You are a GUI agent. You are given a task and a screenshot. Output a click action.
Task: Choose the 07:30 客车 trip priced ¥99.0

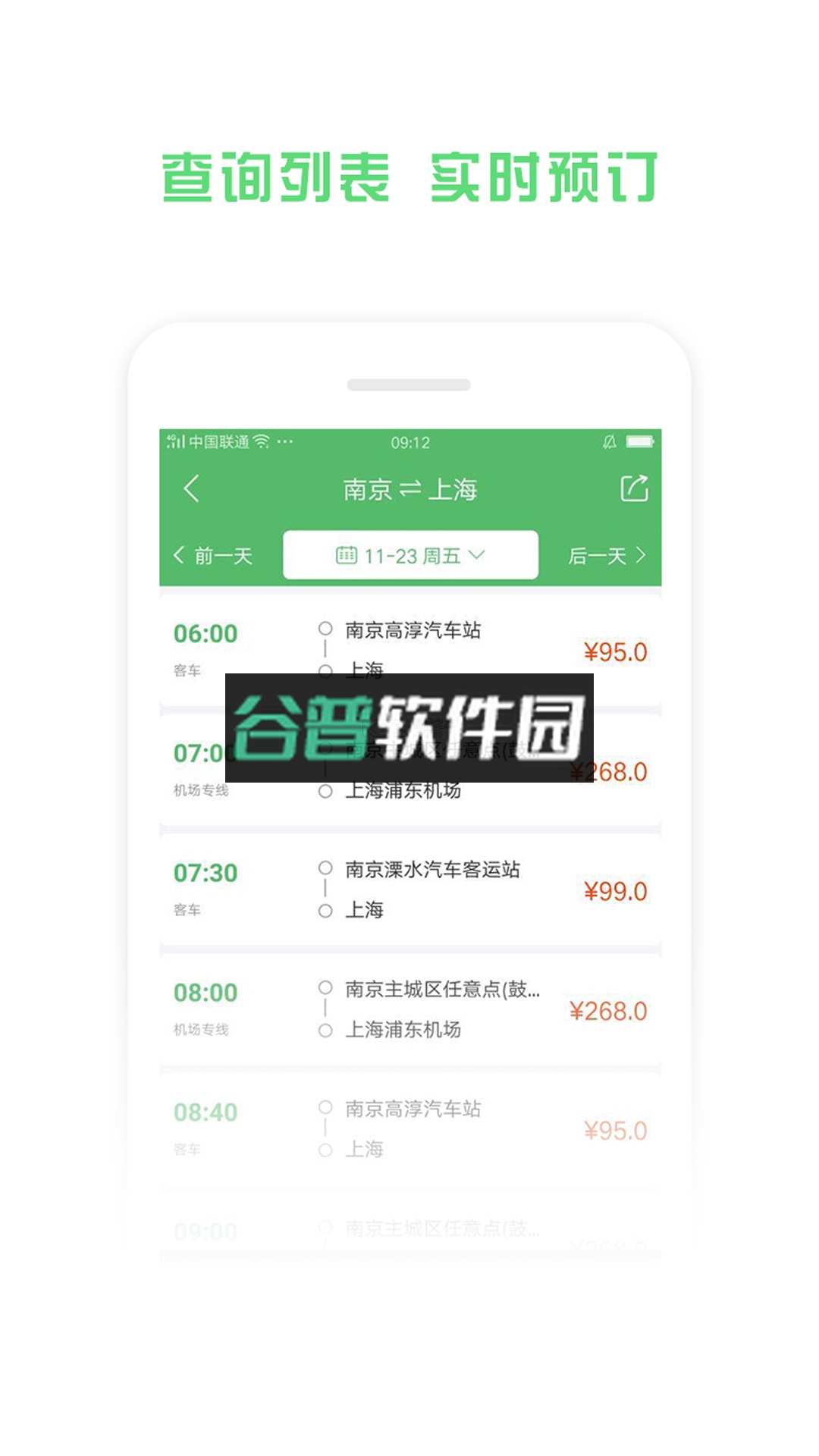pos(409,890)
